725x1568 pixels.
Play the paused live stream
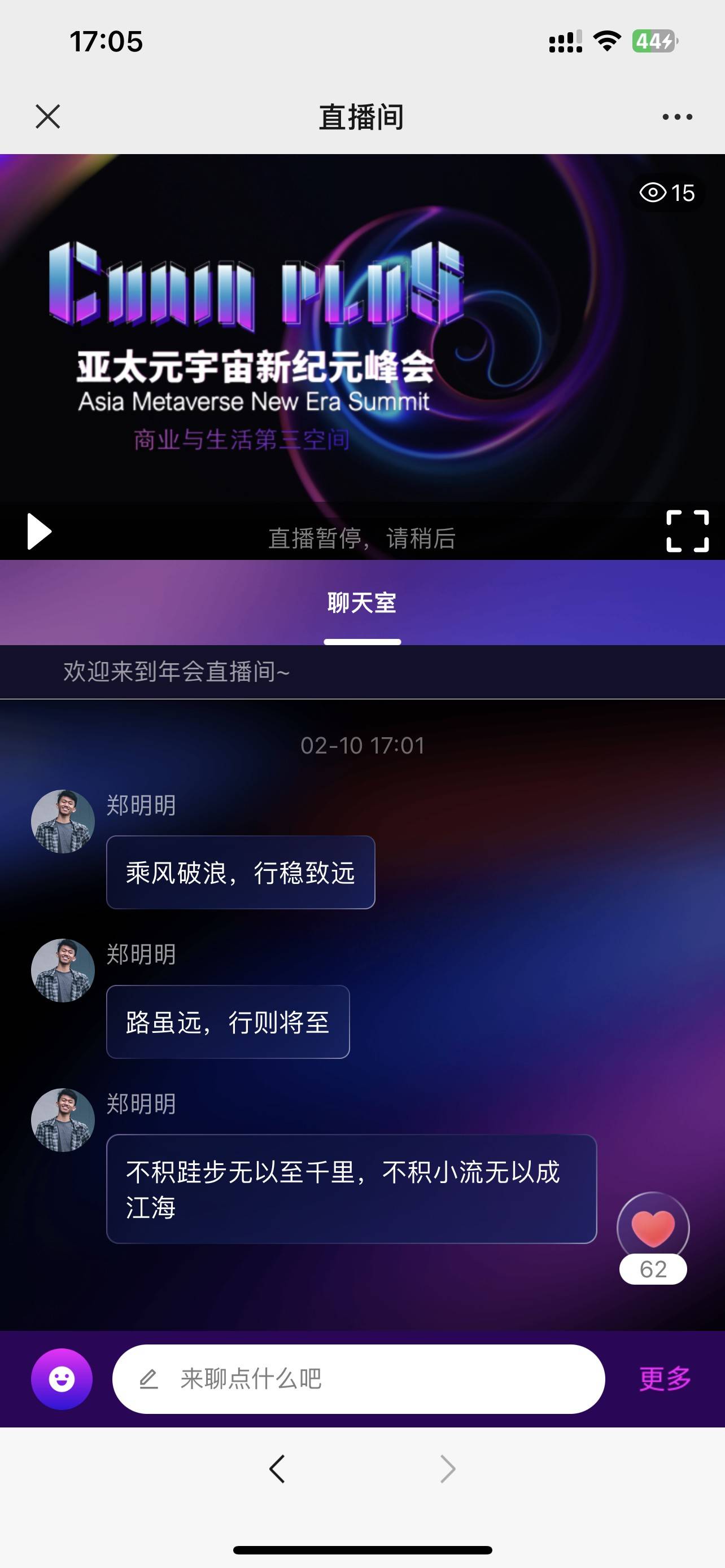pyautogui.click(x=39, y=531)
